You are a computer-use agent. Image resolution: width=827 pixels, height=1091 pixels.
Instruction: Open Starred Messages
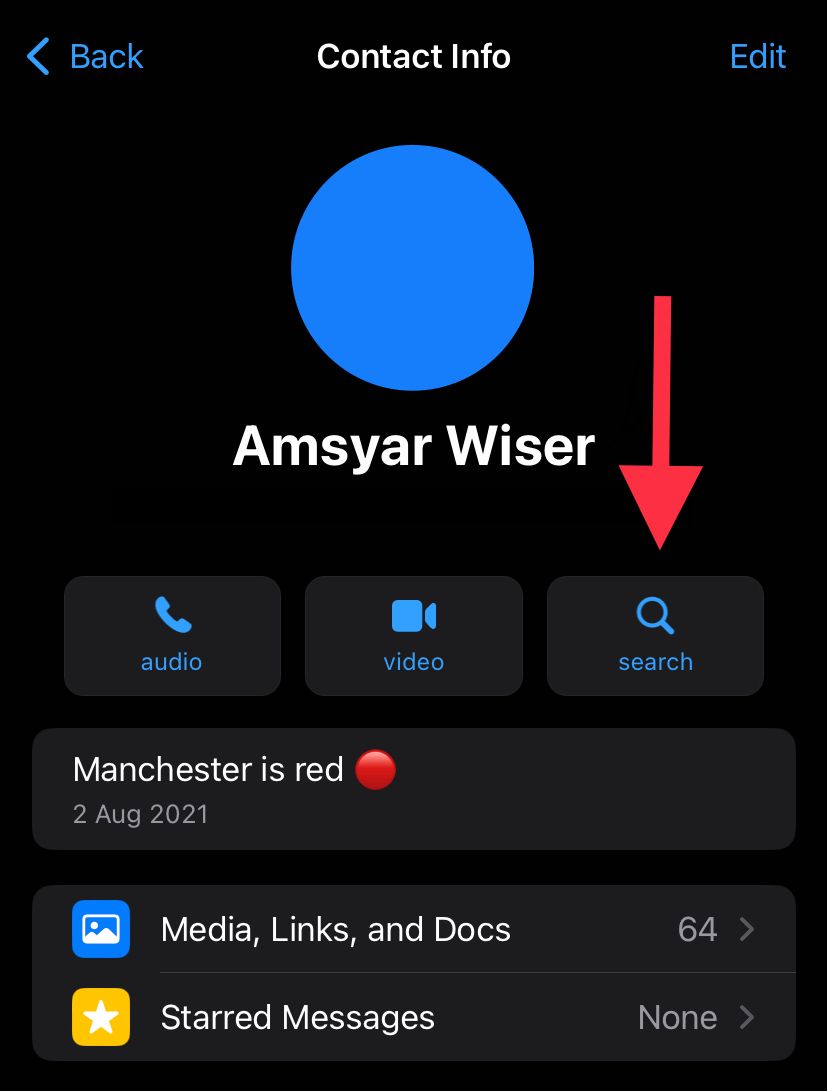413,1018
